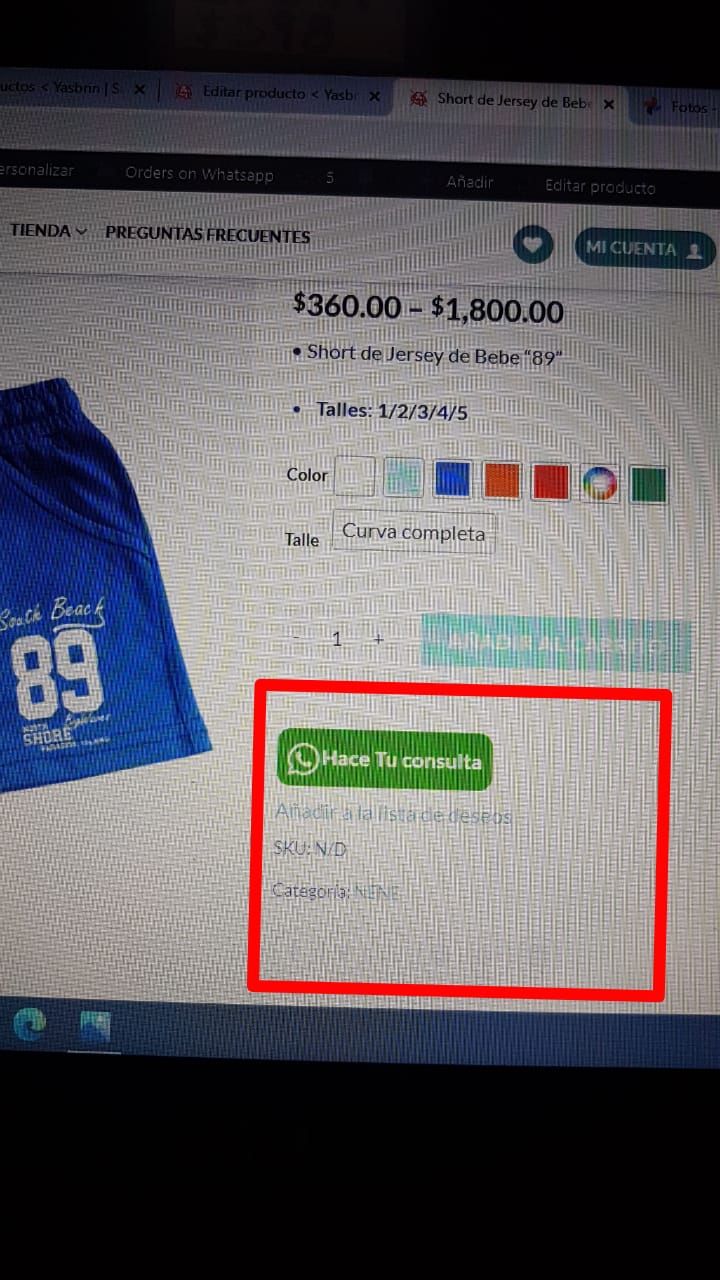
Task: Go to Preguntas Frecuentes page
Action: [207, 236]
